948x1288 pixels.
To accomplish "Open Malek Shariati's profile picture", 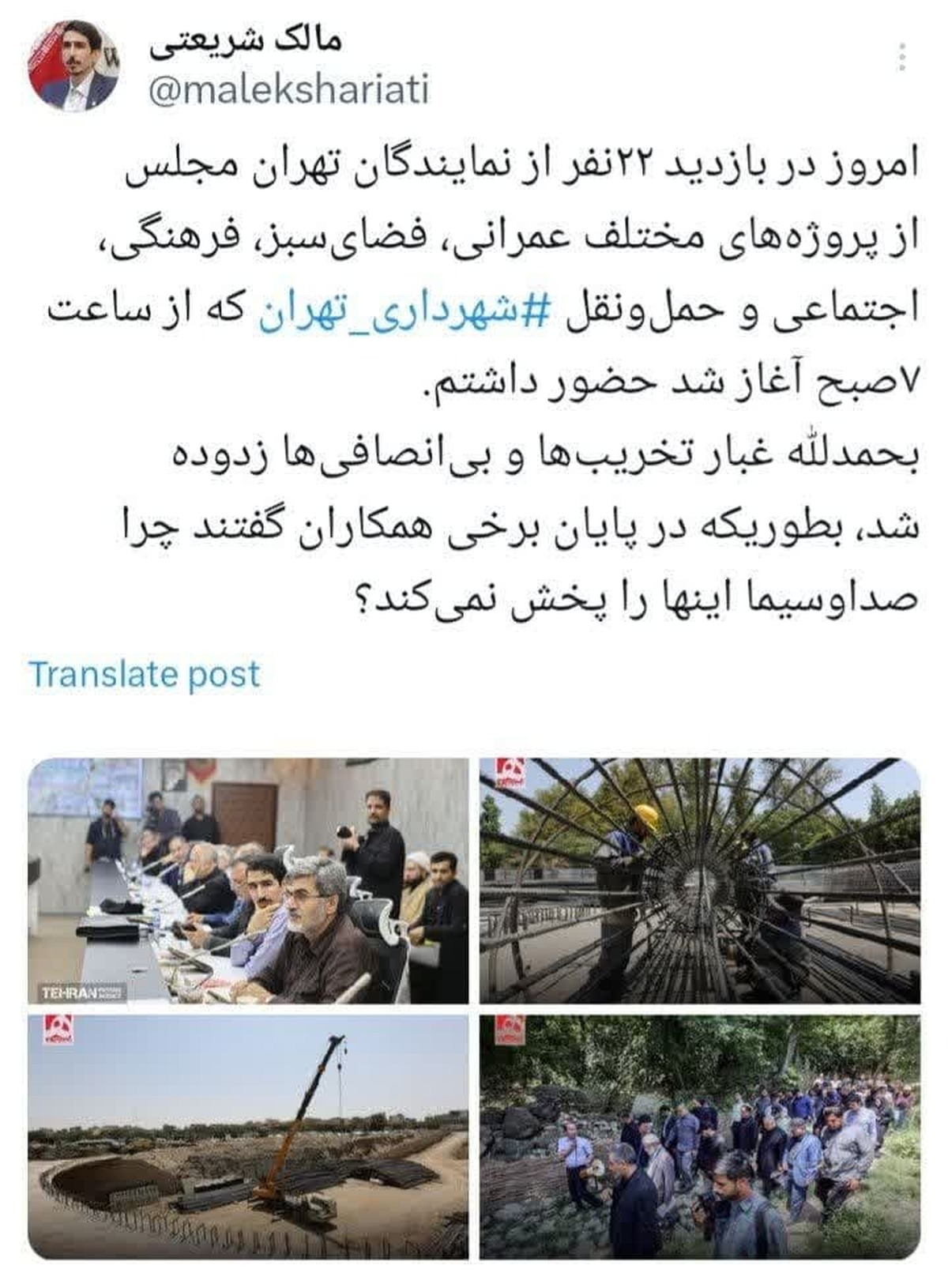I will click(73, 66).
